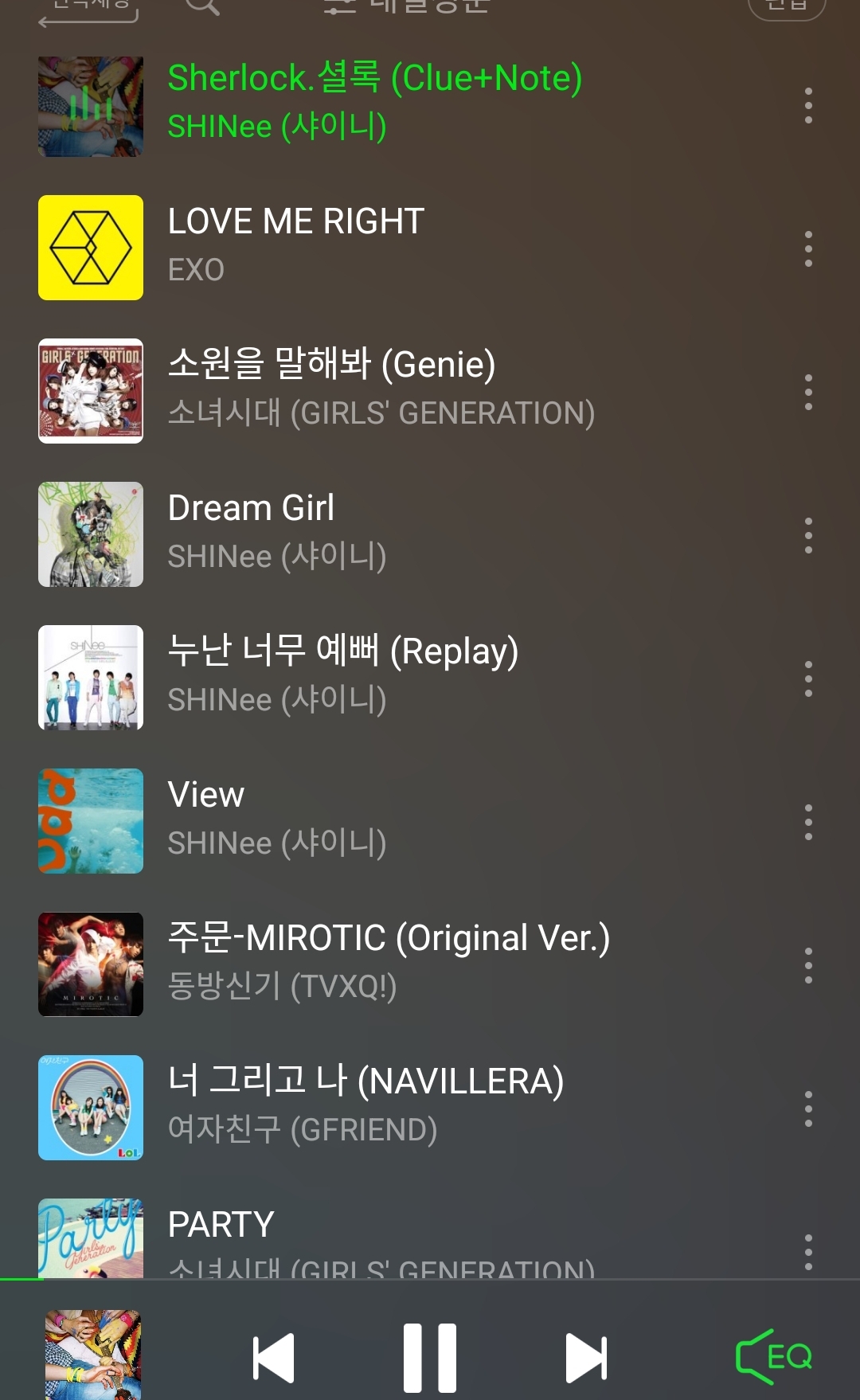This screenshot has height=1400, width=860.
Task: Show the three-dot menu for Genie
Action: [808, 393]
